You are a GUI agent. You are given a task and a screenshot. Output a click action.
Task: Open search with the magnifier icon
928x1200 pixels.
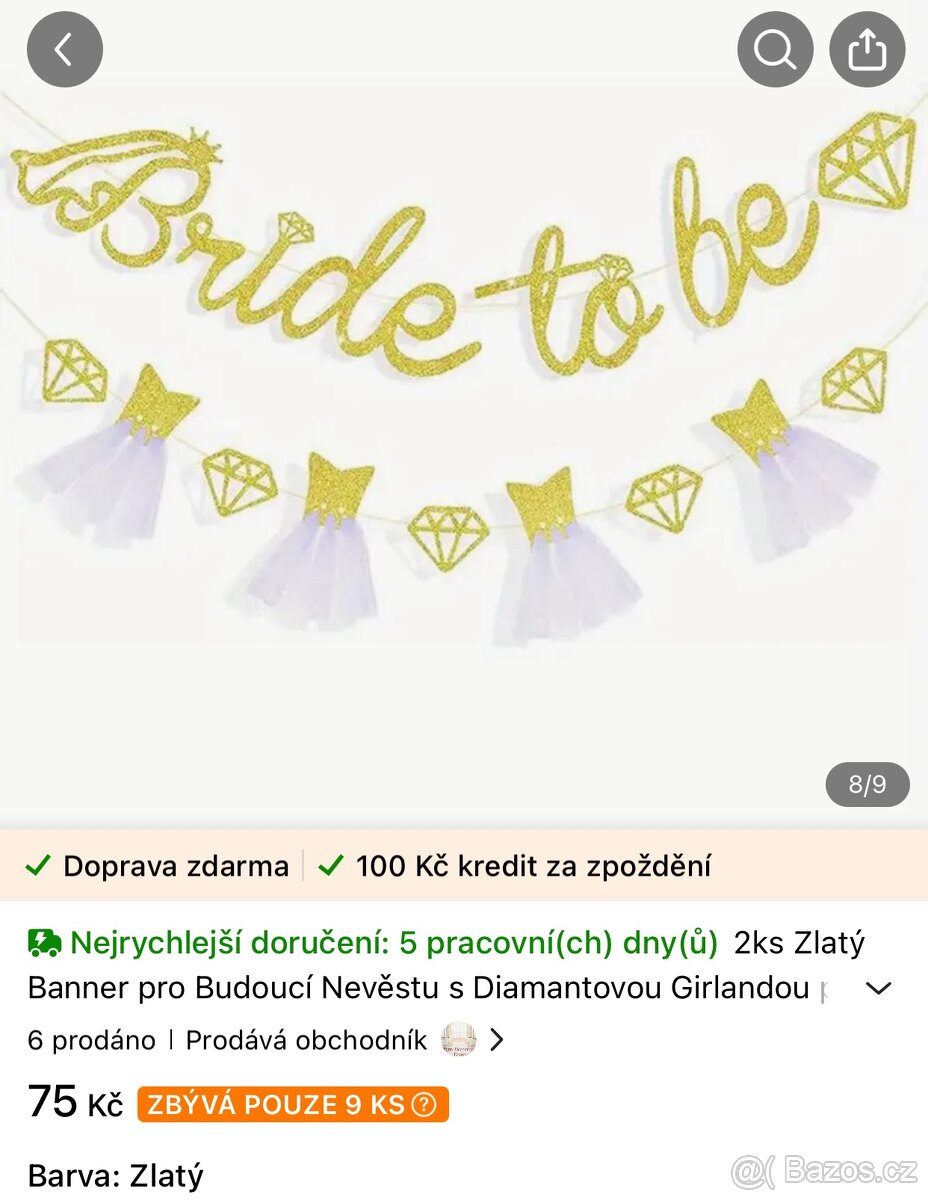coord(774,48)
